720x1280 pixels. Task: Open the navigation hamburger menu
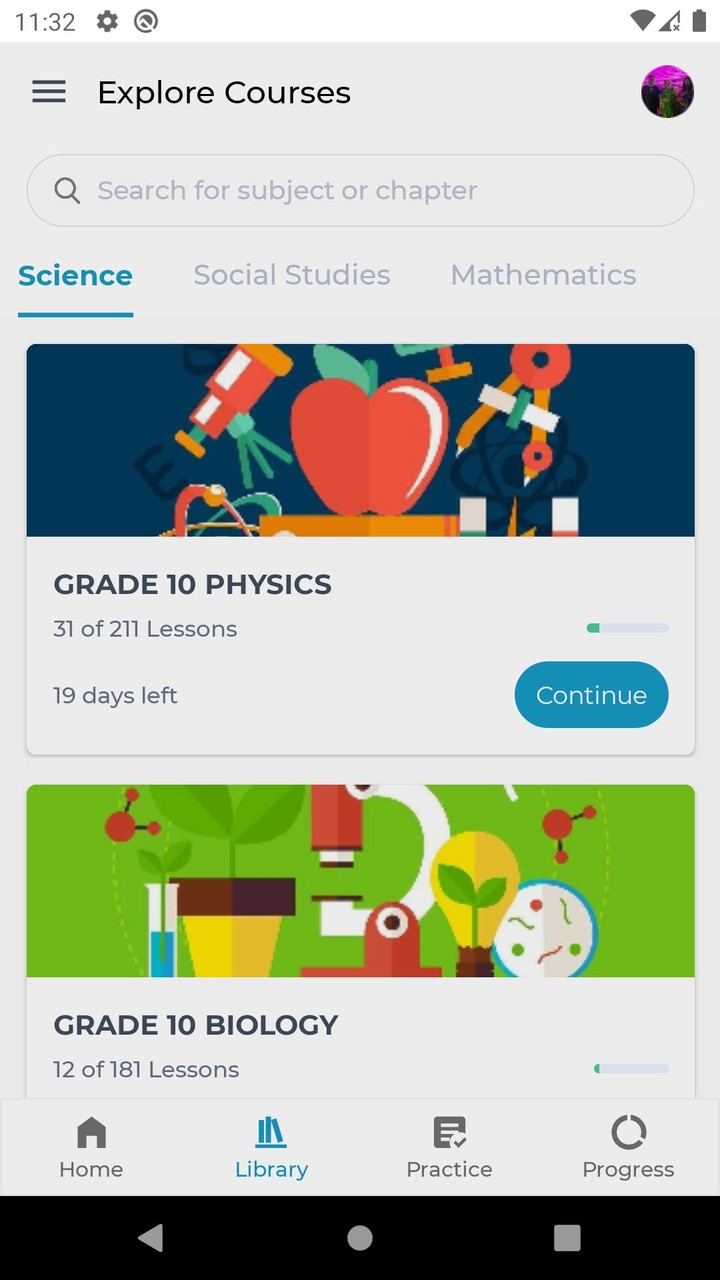pos(48,92)
